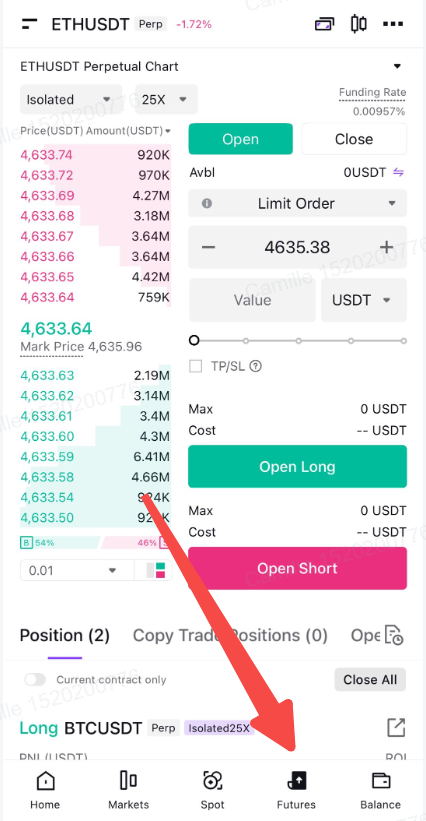This screenshot has height=821, width=426.
Task: Tap the Value input field
Action: 252,300
